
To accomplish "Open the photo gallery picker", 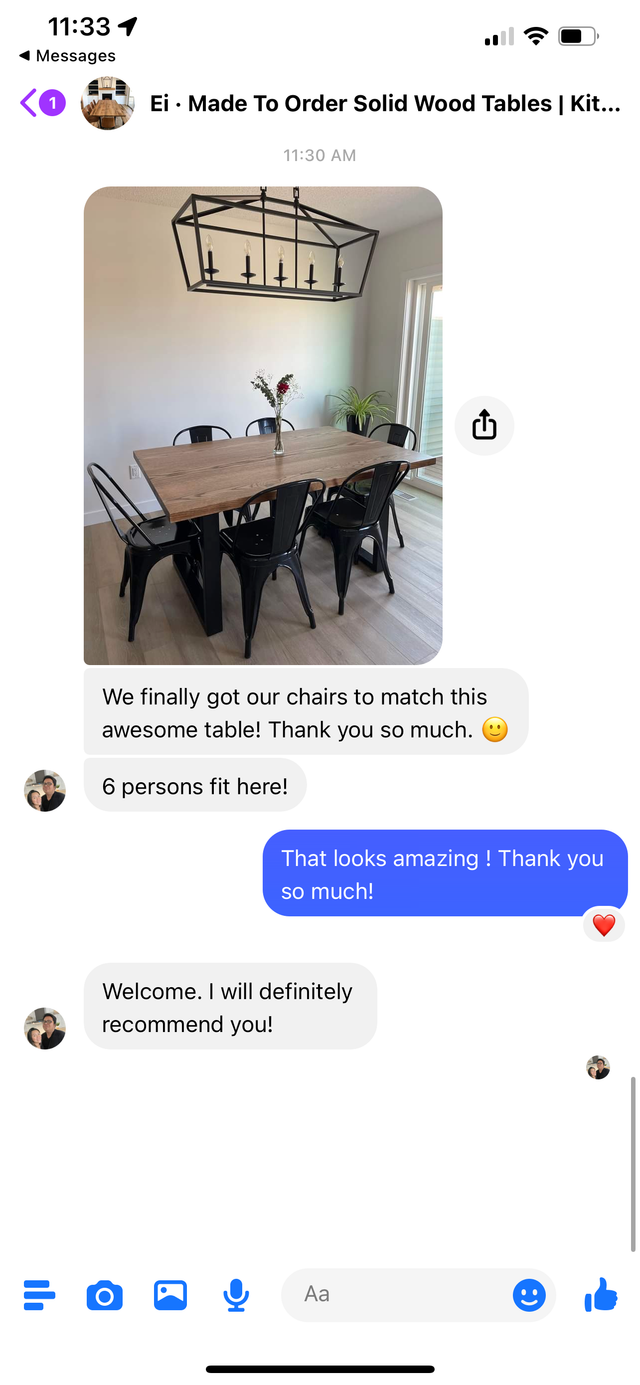I will pos(170,1295).
